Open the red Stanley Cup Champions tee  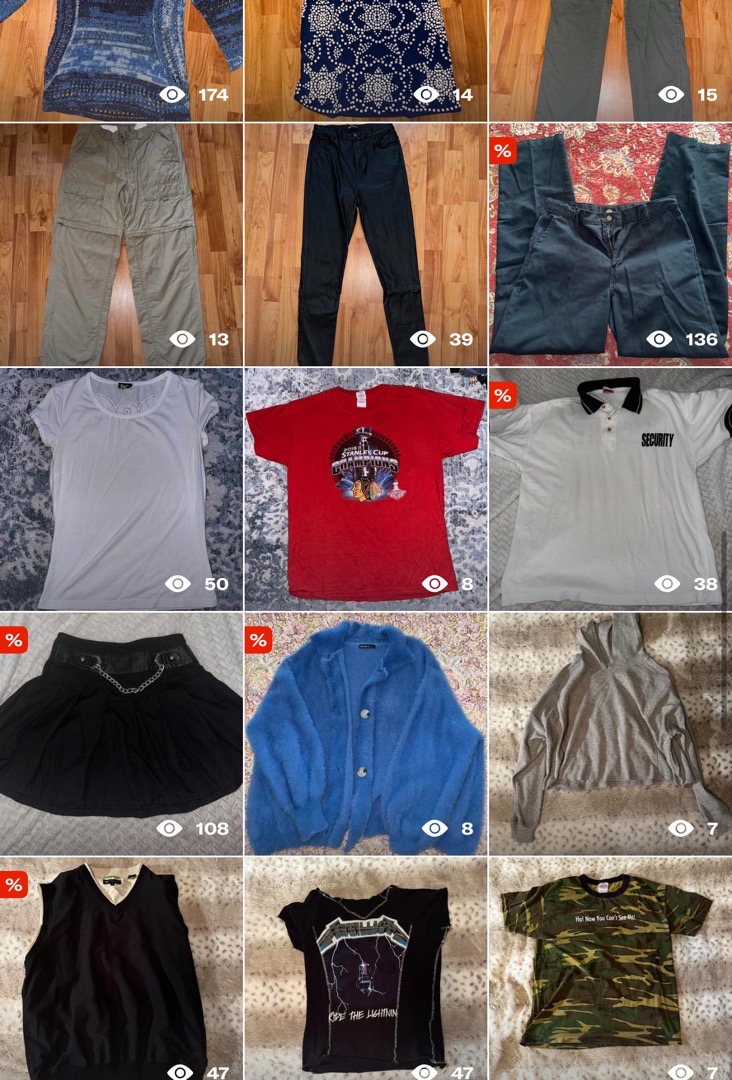pyautogui.click(x=366, y=488)
